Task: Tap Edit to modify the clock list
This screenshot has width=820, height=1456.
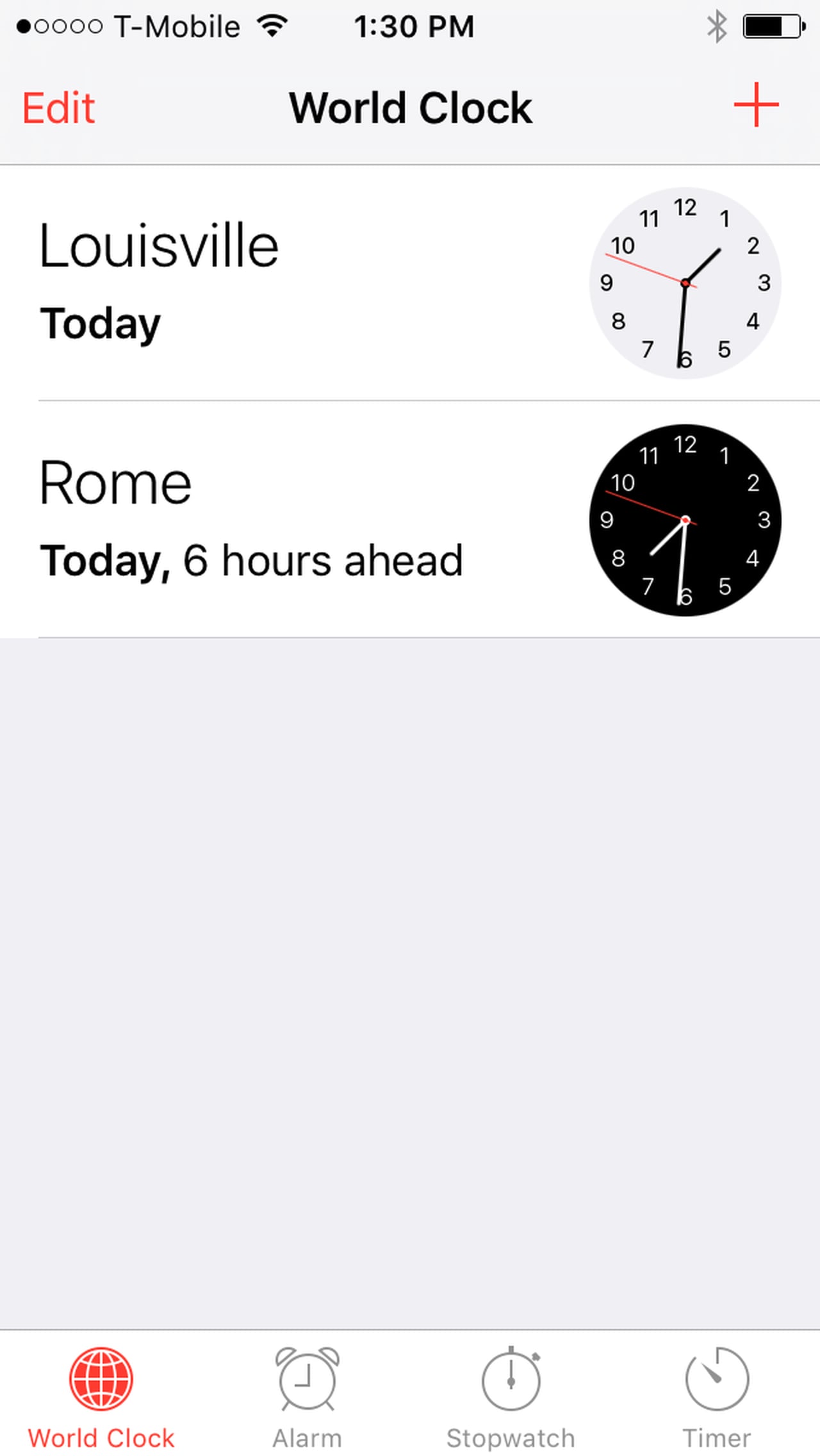Action: [x=58, y=108]
